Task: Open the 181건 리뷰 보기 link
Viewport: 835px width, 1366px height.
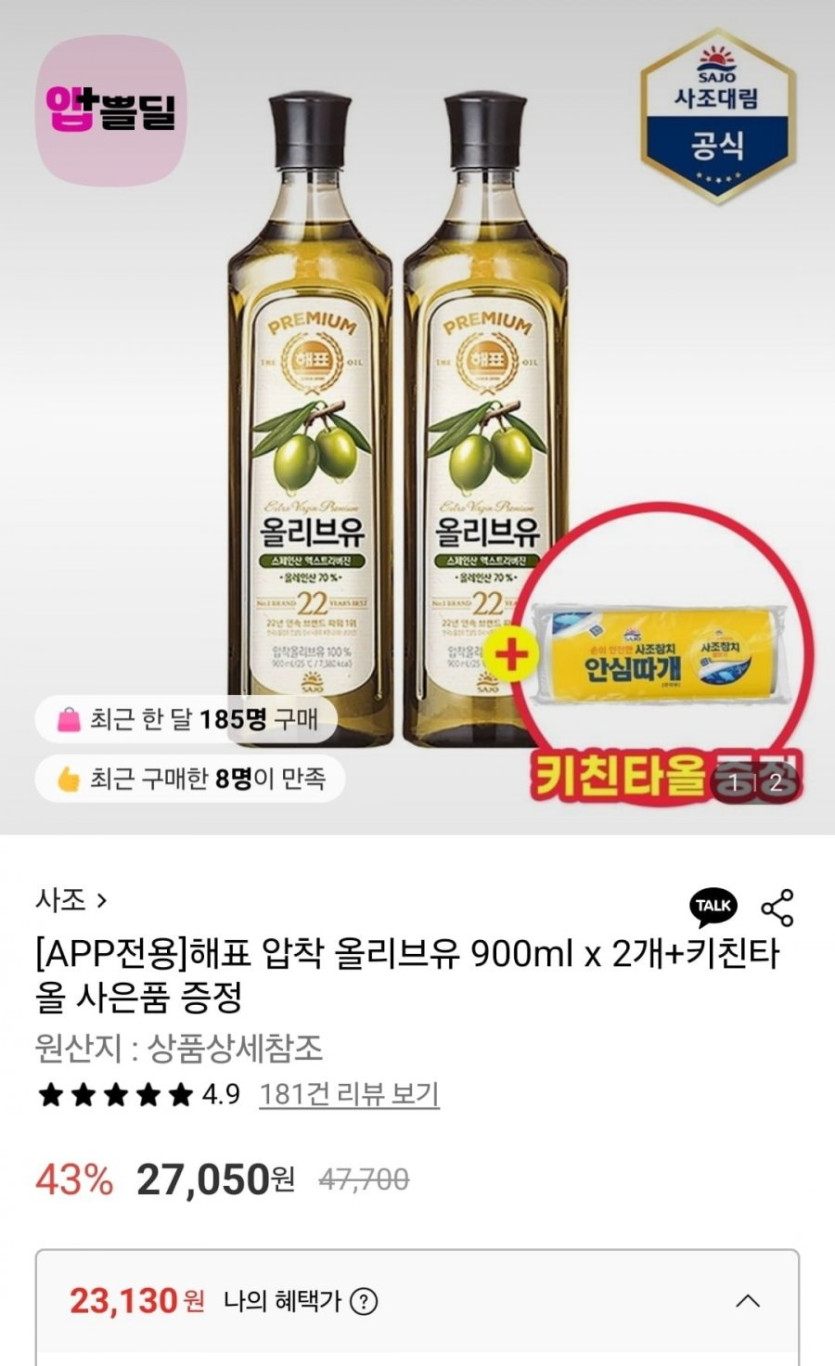Action: coord(349,1094)
